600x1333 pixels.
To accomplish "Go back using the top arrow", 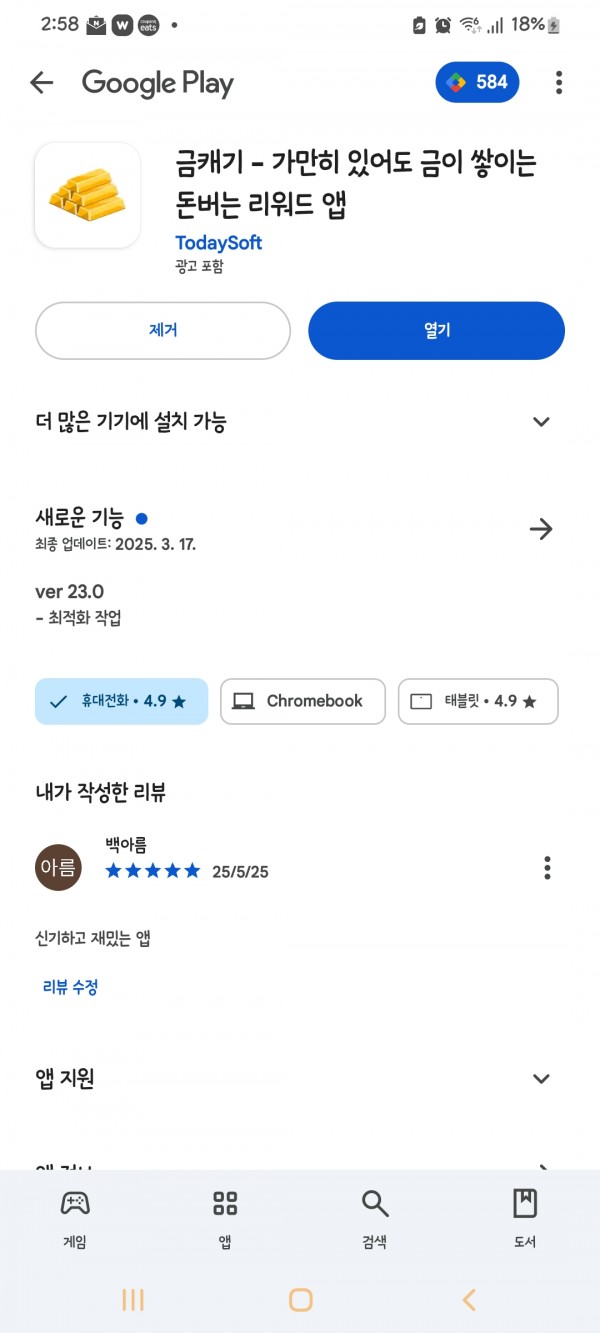I will pos(42,83).
